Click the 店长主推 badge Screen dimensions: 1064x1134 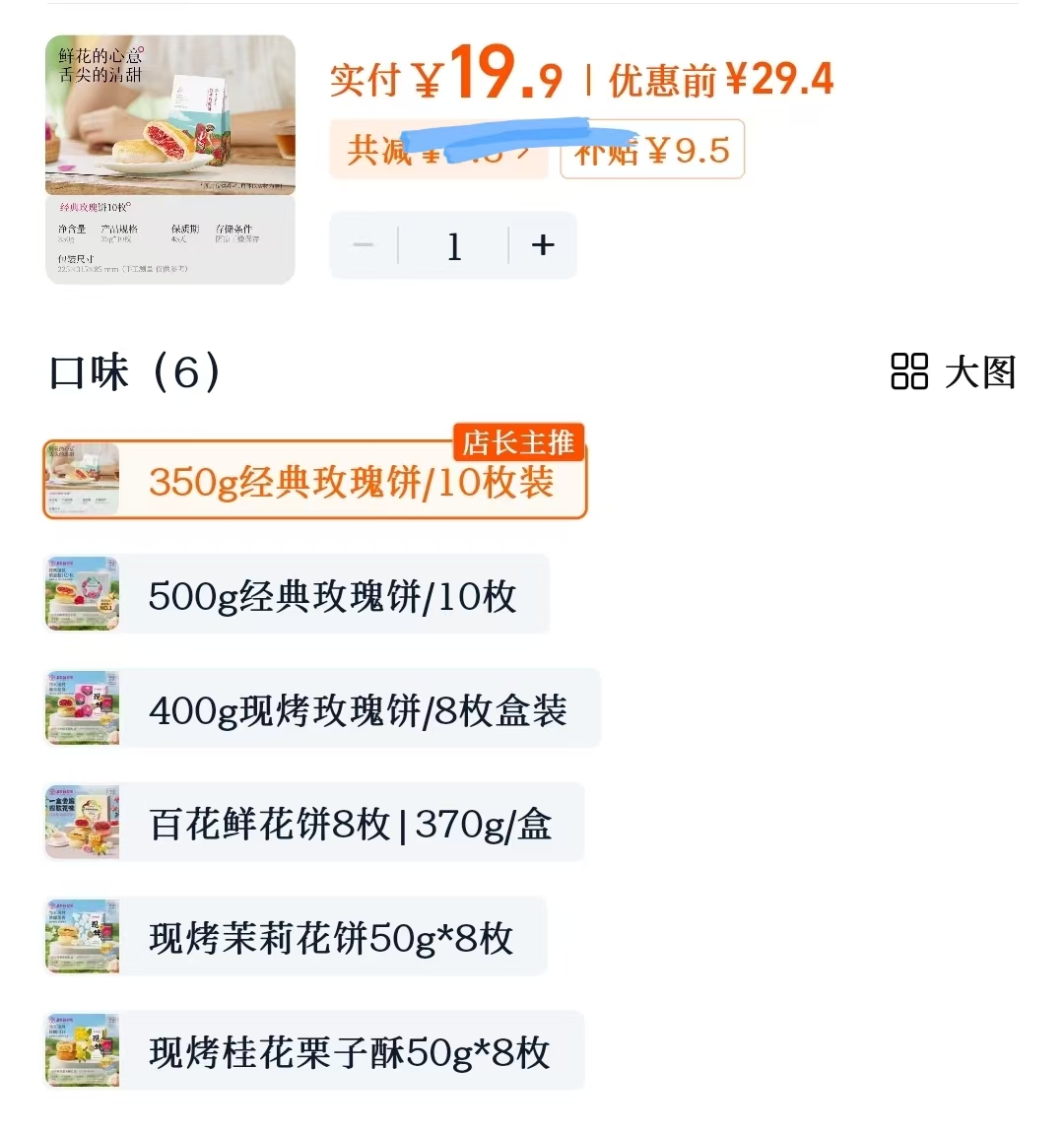tap(519, 441)
